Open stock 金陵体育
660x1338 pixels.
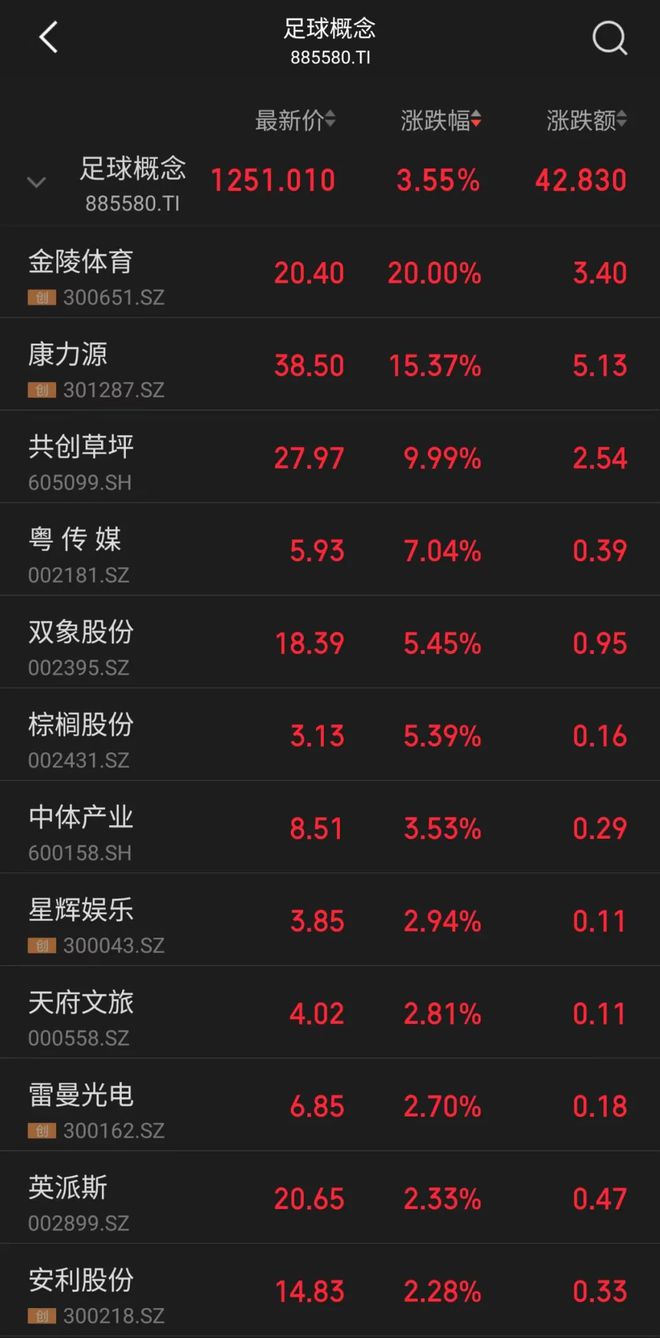click(x=330, y=272)
